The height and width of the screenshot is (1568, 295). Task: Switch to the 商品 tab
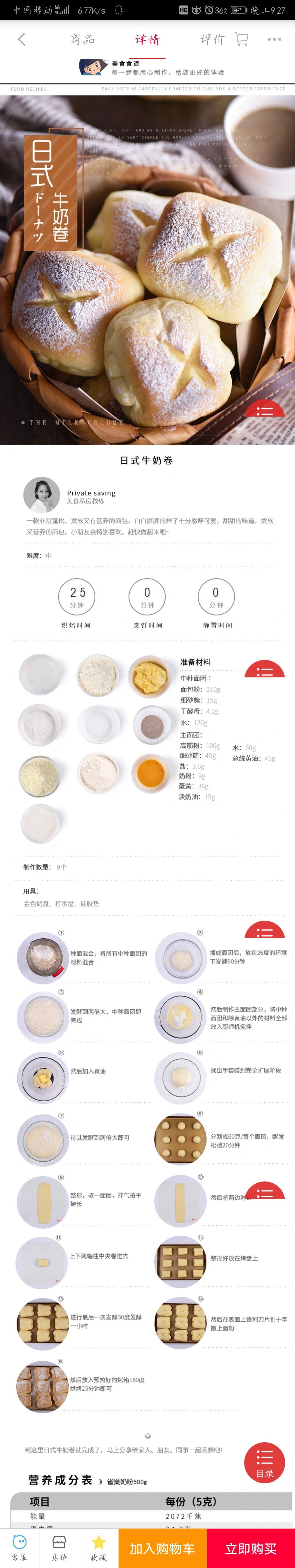[82, 40]
